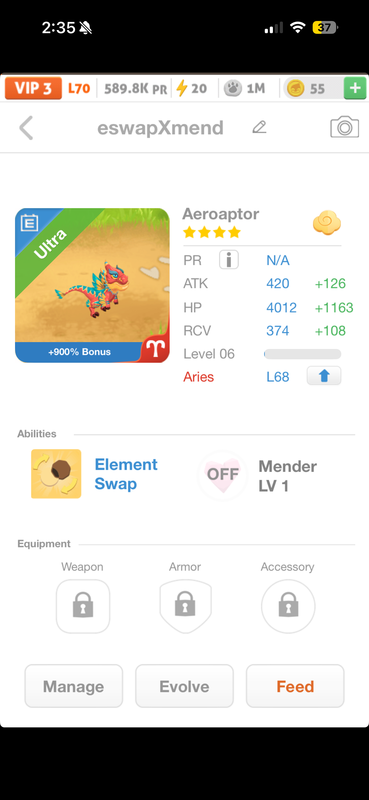Go back using the left arrow
The image size is (369, 800).
click(x=26, y=128)
